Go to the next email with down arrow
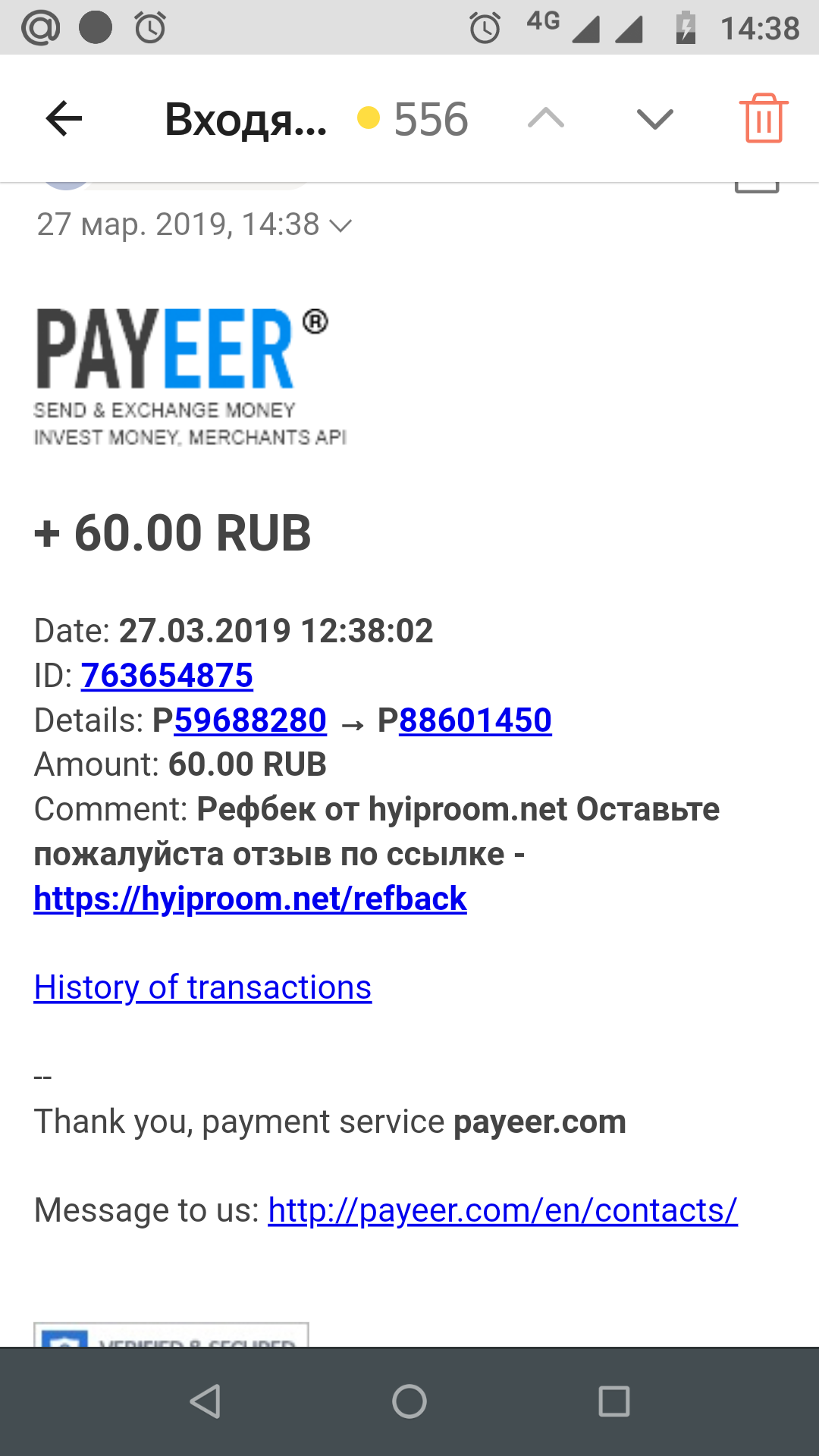The width and height of the screenshot is (819, 1456). pos(655,119)
